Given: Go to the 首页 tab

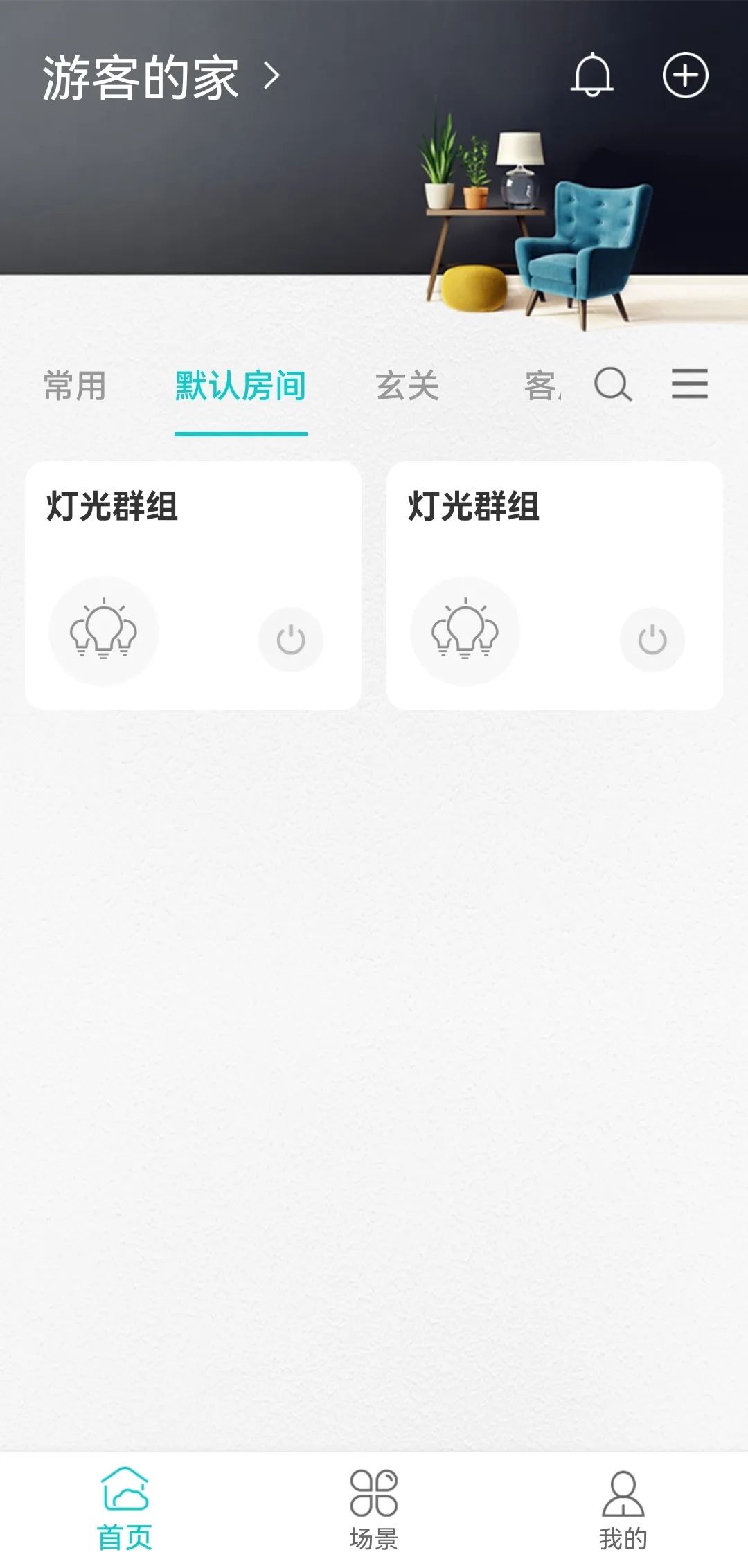Looking at the screenshot, I should (x=125, y=1509).
